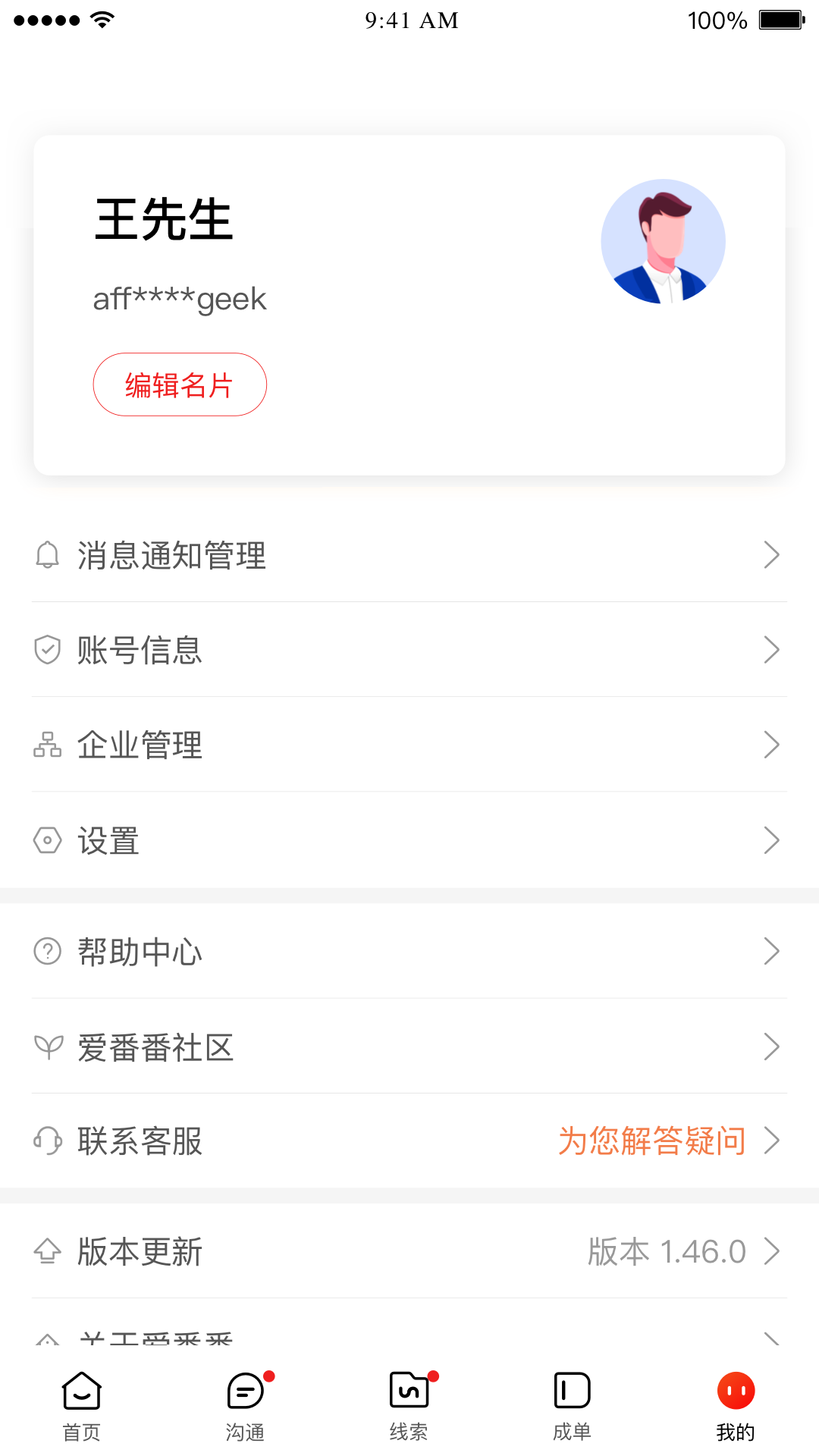Click the headset icon for 联系客服

click(47, 1141)
